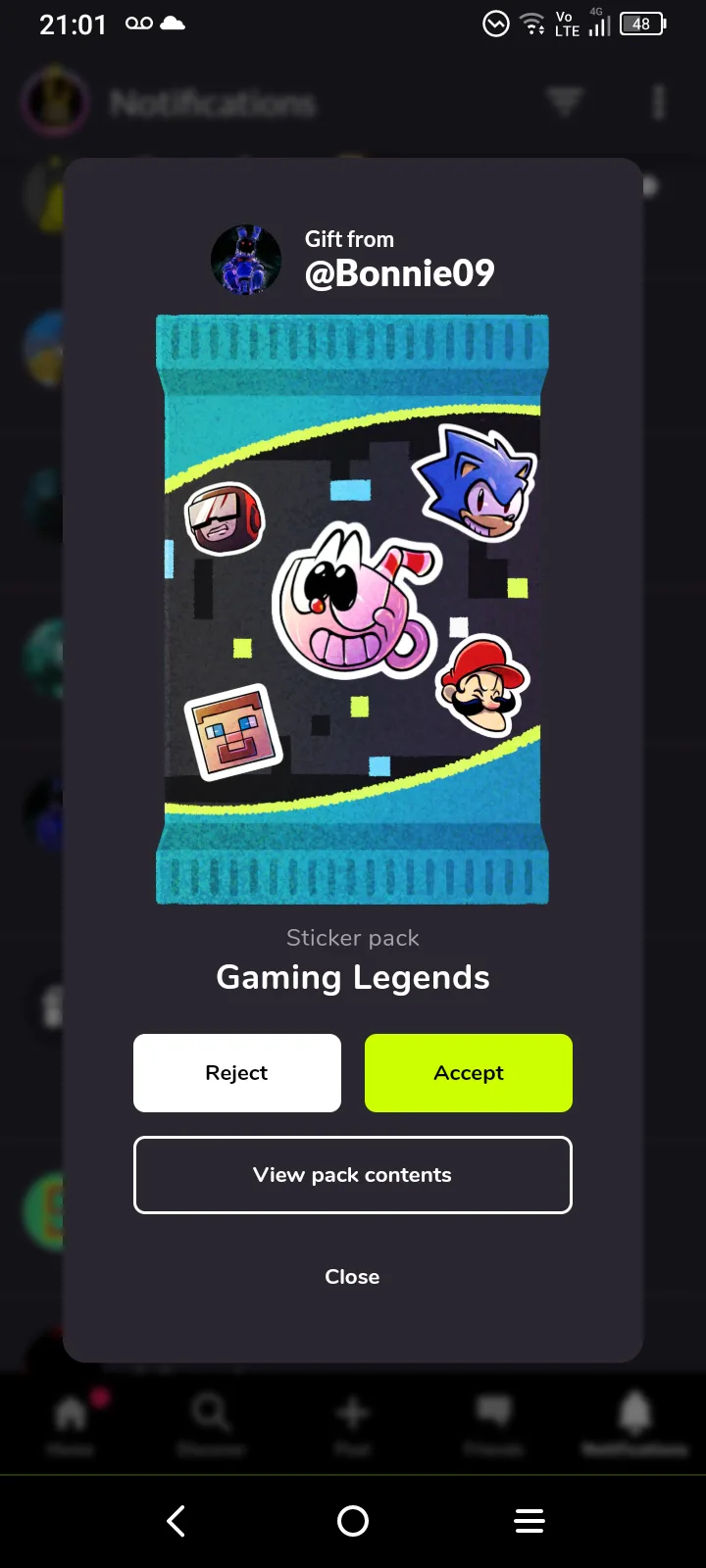The width and height of the screenshot is (706, 1568).
Task: Close the gift dialog
Action: pyautogui.click(x=353, y=1277)
